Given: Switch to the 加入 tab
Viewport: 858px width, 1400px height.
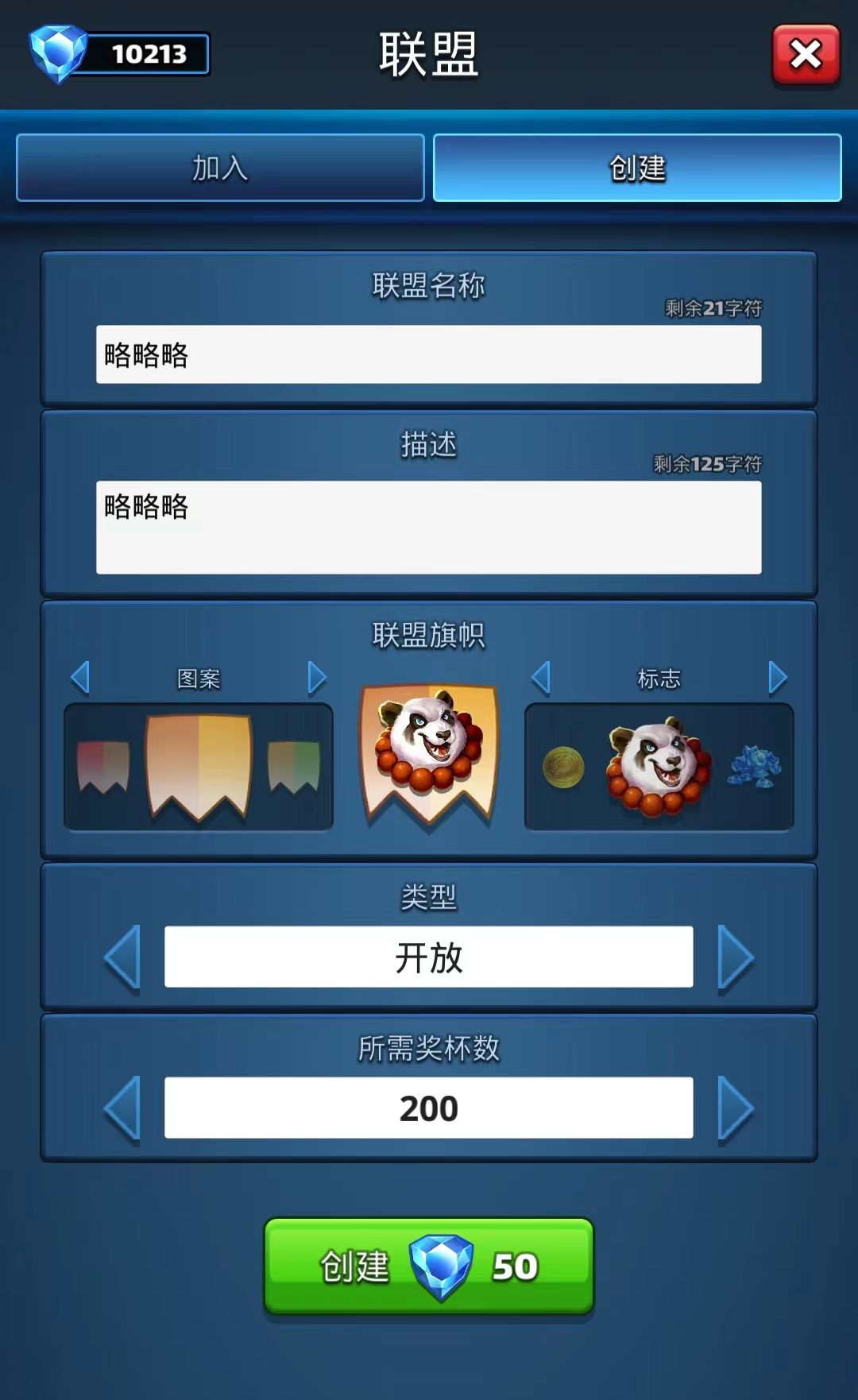Looking at the screenshot, I should click(221, 168).
